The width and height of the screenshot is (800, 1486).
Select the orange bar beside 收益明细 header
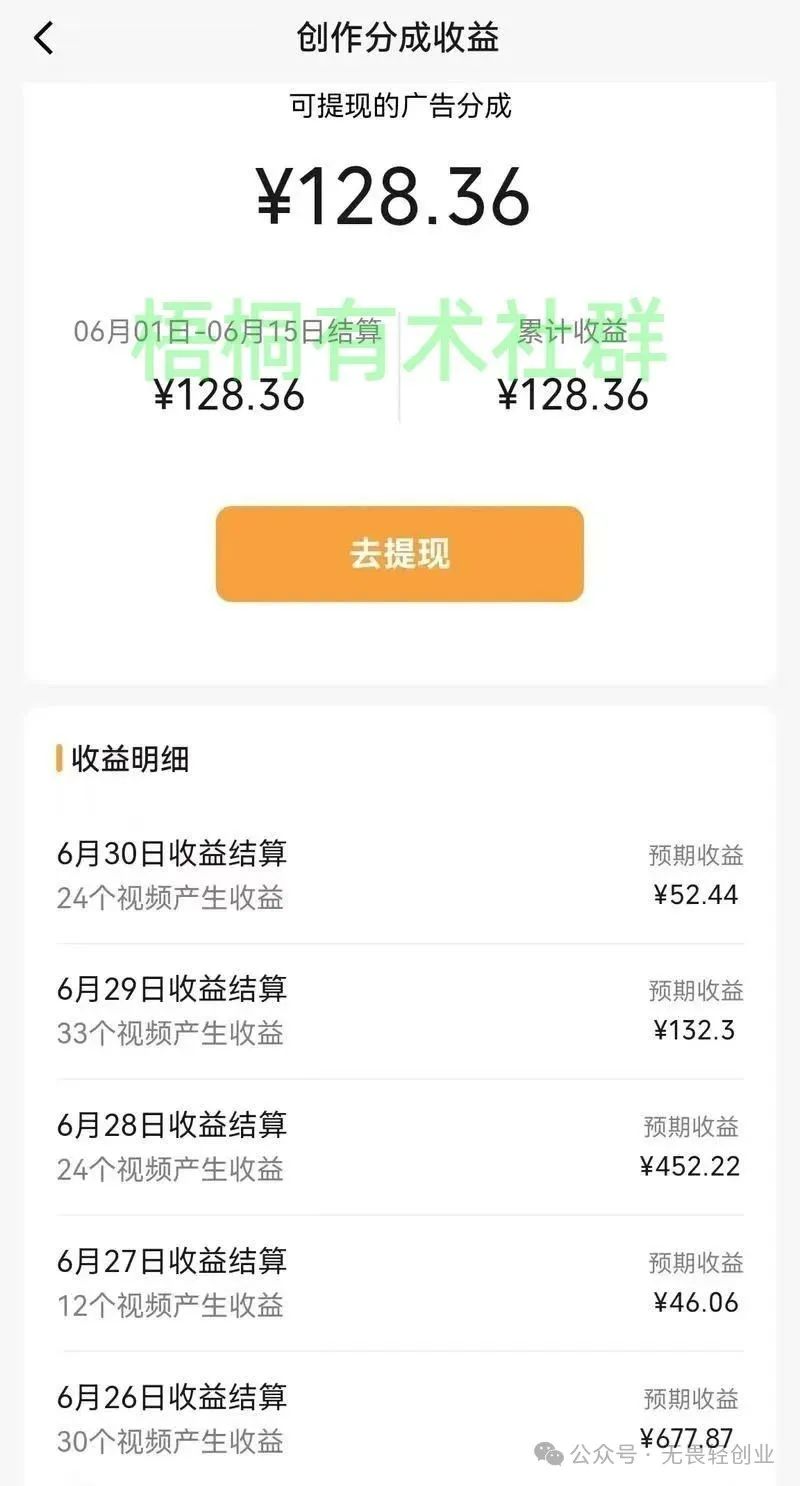pyautogui.click(x=58, y=760)
